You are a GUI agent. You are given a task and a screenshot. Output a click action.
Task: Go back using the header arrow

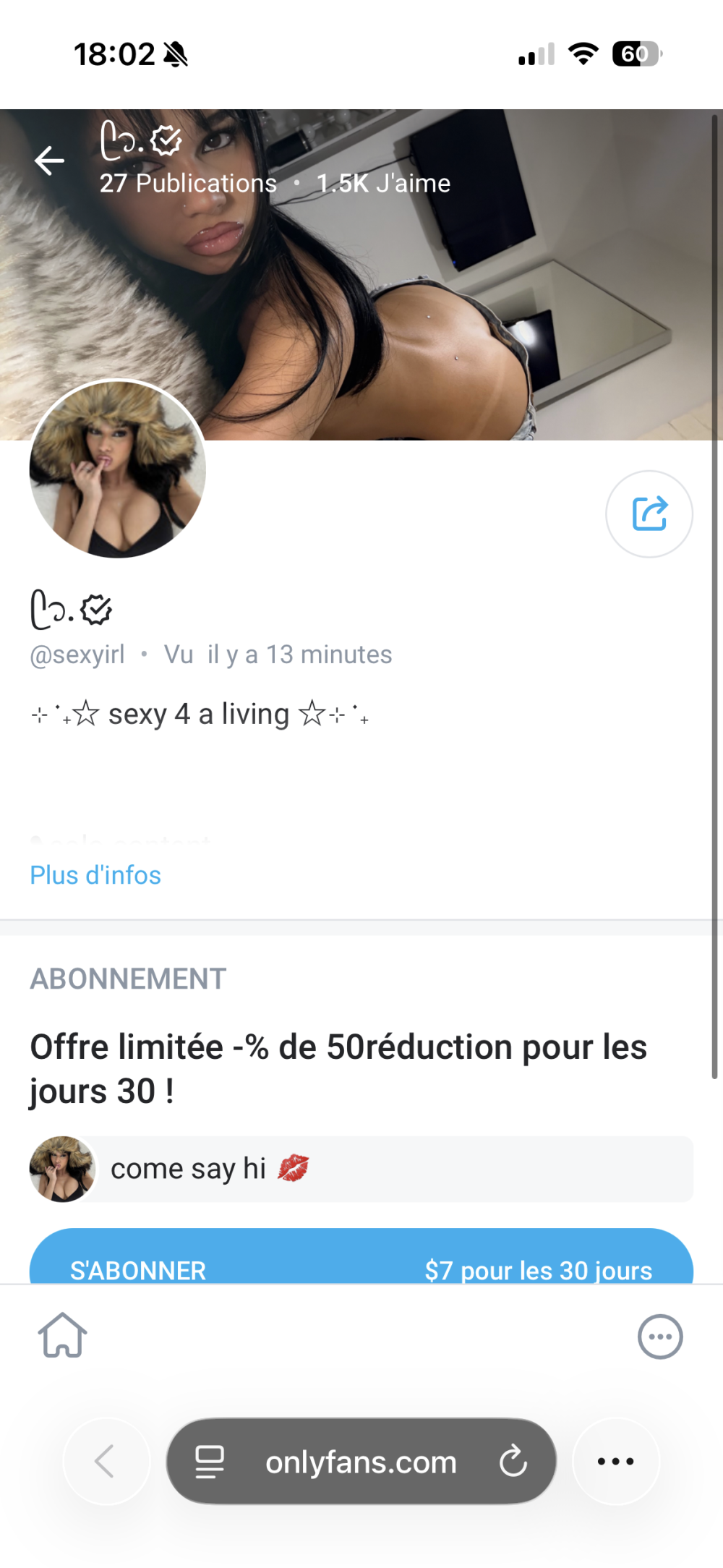(49, 161)
